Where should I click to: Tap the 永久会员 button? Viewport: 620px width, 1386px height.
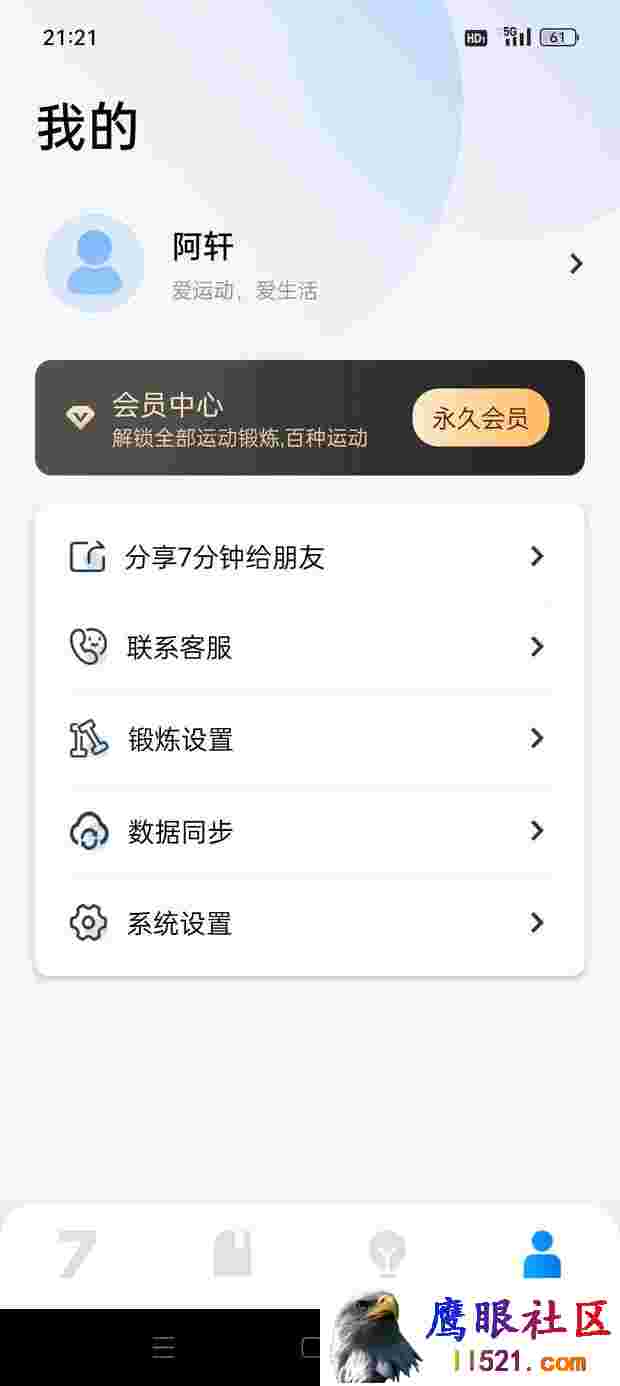(481, 418)
